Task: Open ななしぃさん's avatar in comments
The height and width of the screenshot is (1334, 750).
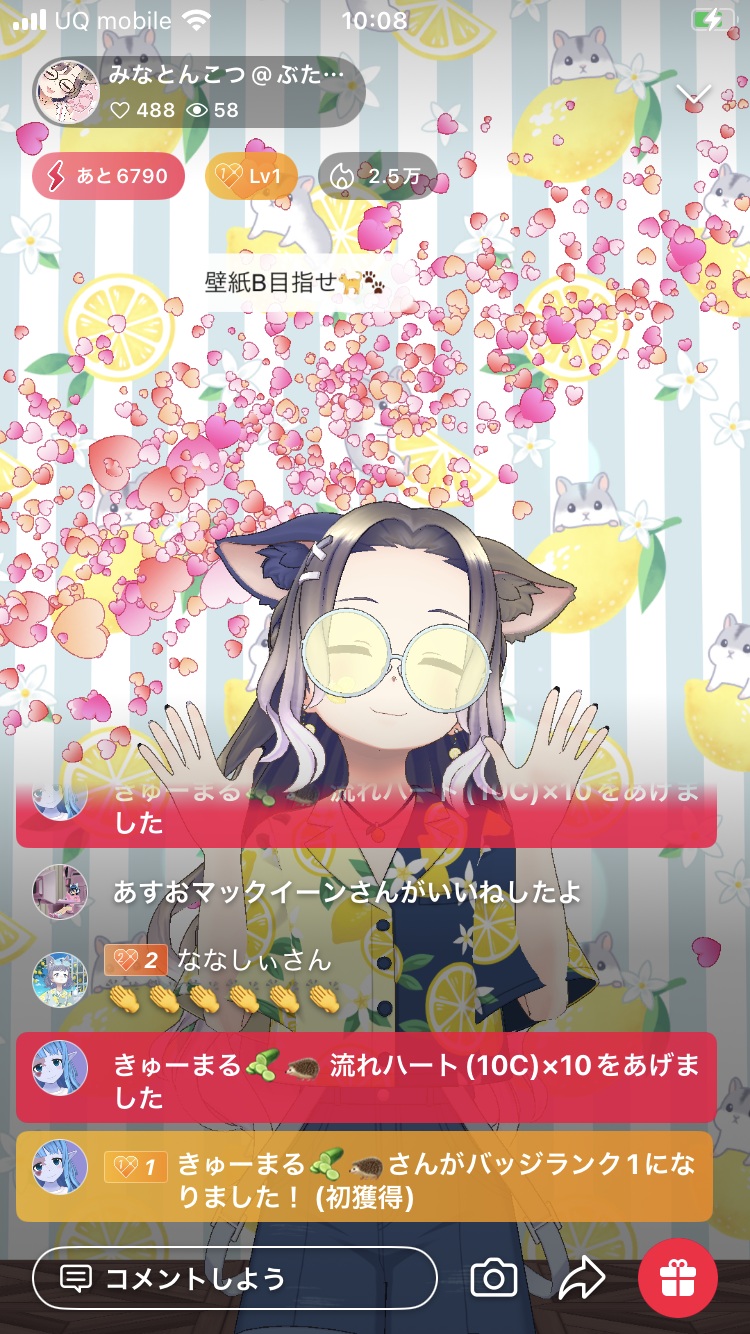Action: coord(60,979)
